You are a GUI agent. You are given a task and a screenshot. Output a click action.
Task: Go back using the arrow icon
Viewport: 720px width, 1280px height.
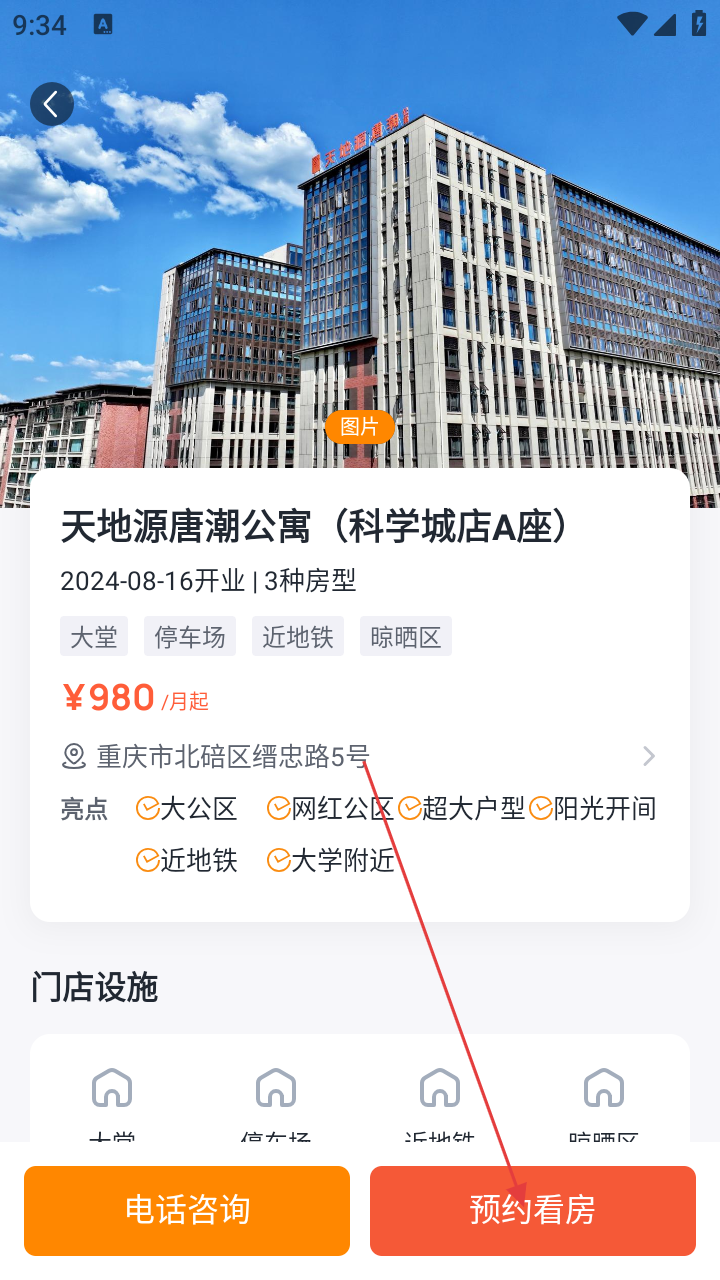[52, 104]
